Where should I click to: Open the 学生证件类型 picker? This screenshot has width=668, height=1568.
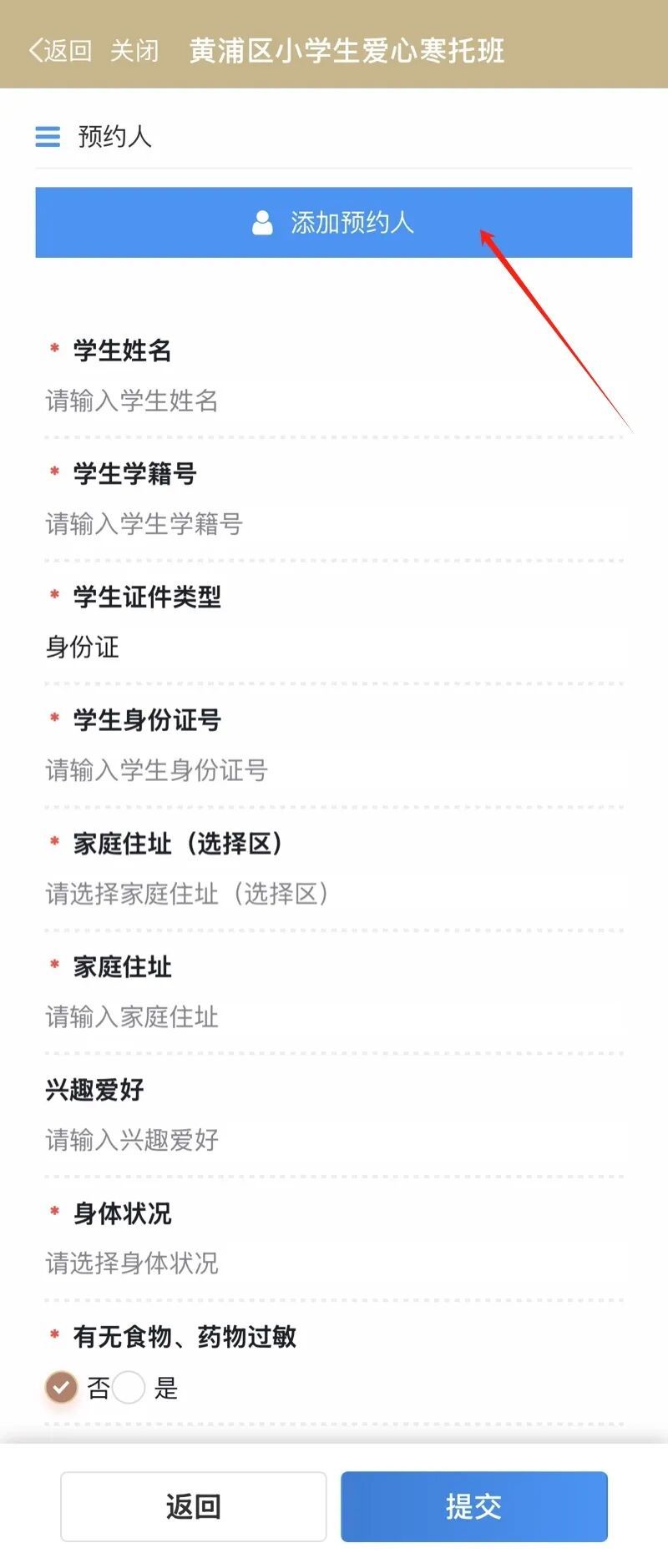[334, 647]
